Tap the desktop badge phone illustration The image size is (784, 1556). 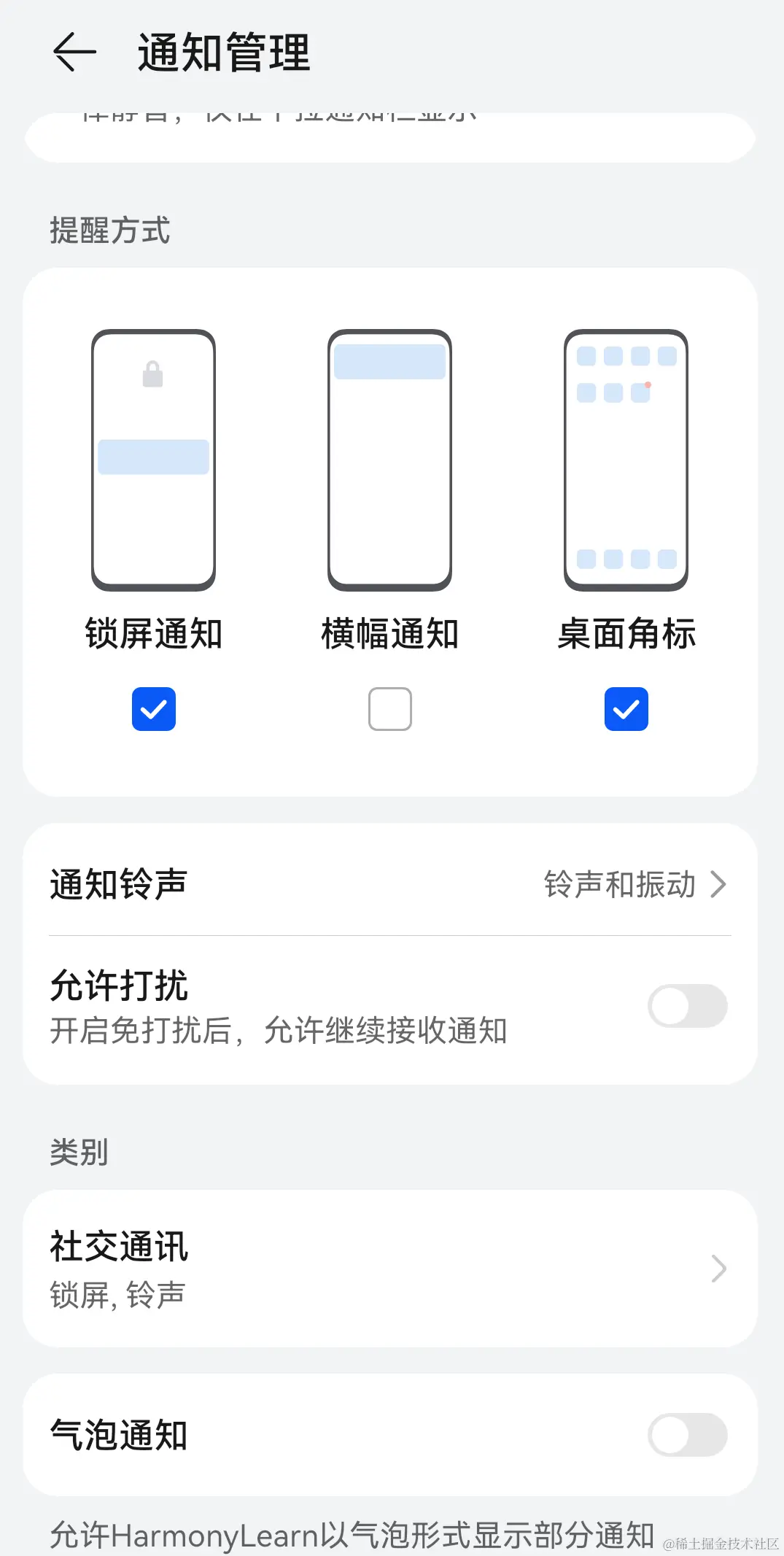626,460
